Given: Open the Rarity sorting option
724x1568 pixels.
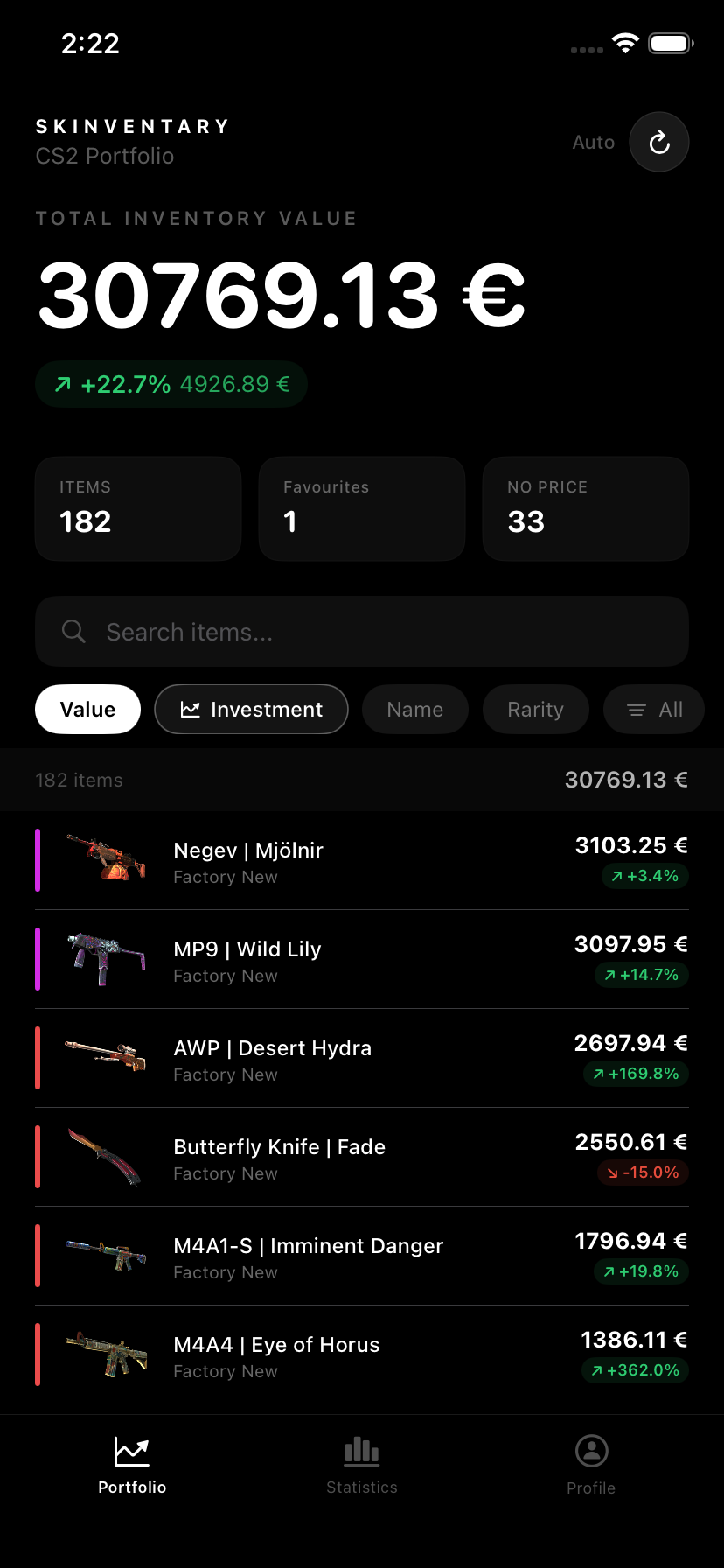Looking at the screenshot, I should 535,710.
